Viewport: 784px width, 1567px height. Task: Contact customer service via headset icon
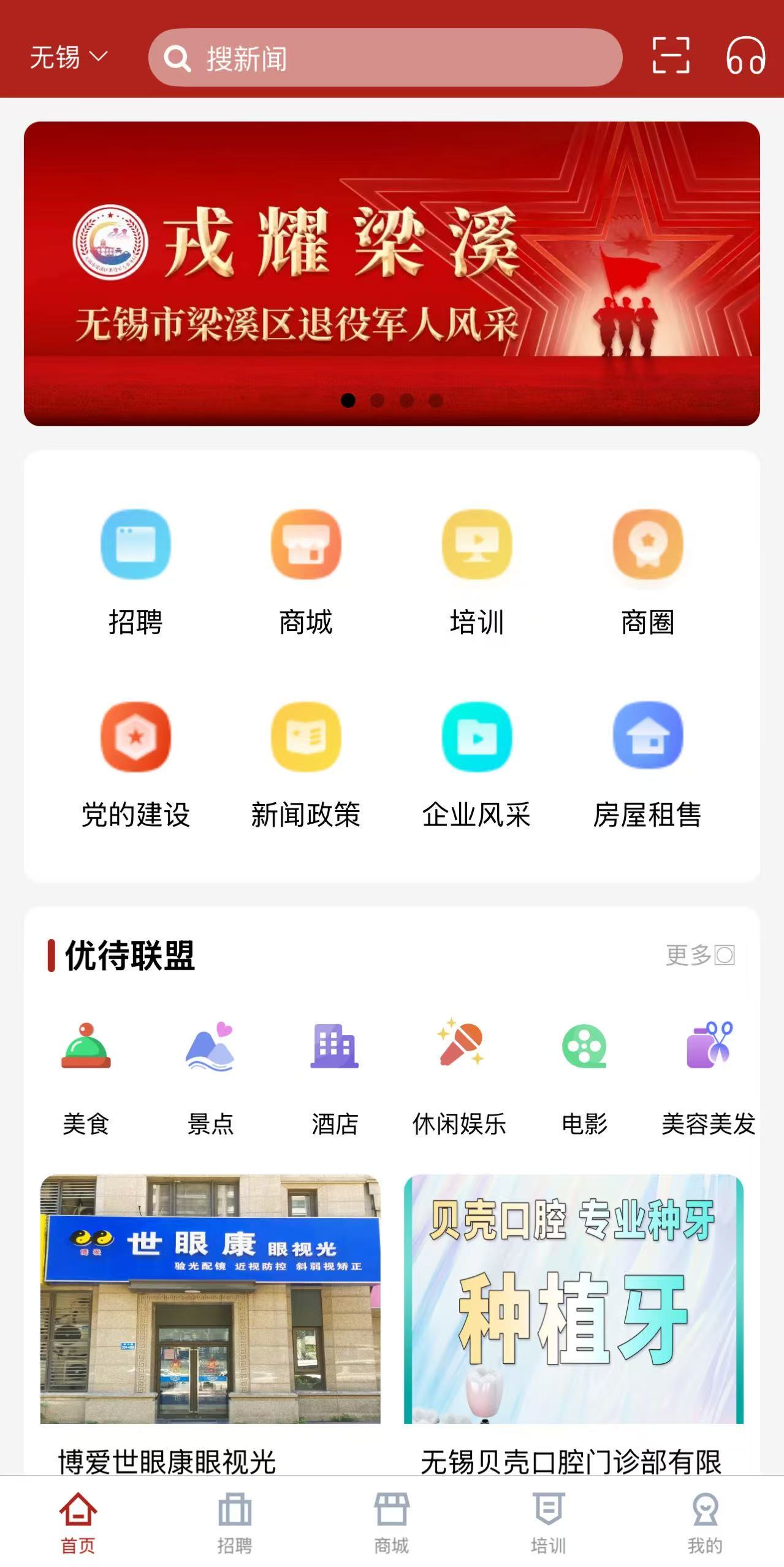(745, 56)
